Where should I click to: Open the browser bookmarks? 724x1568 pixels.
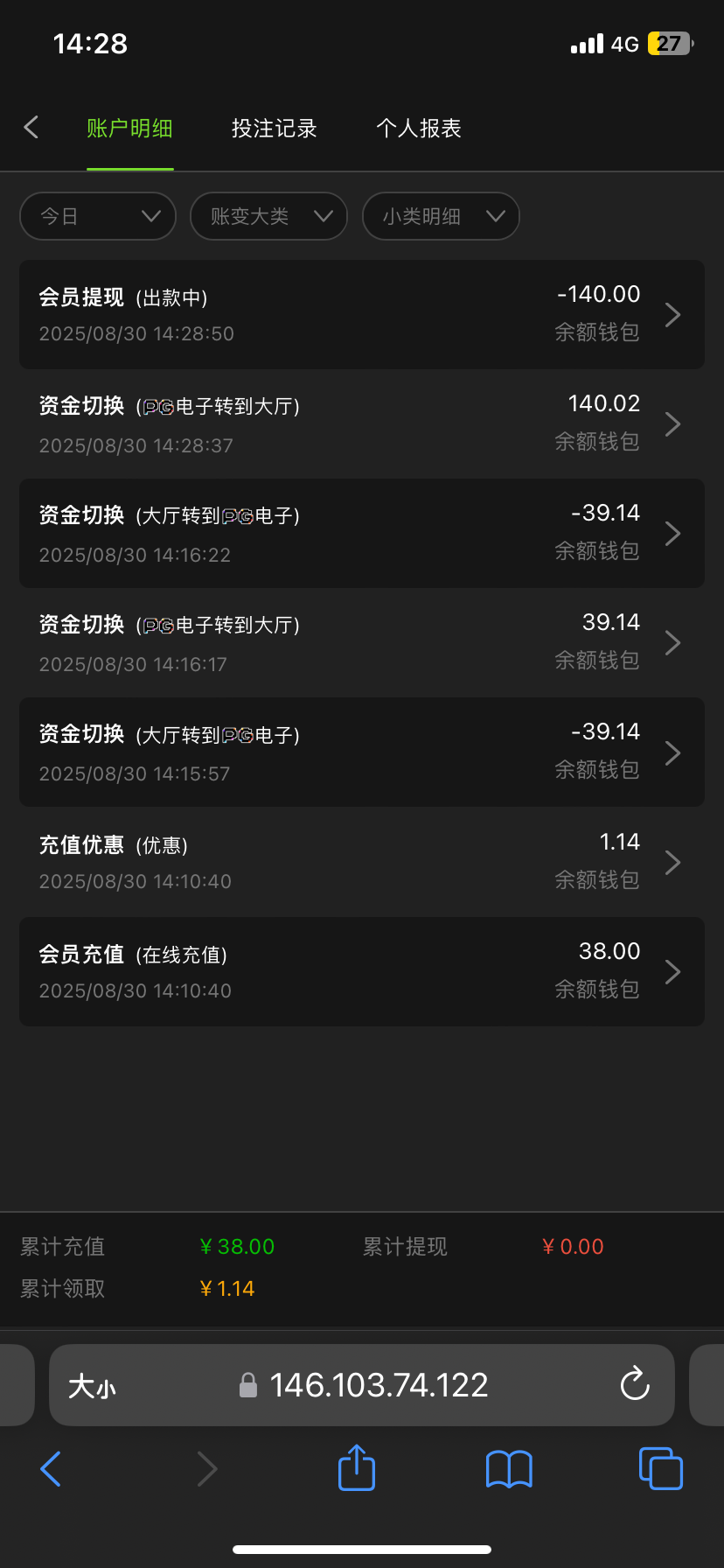tap(509, 1468)
